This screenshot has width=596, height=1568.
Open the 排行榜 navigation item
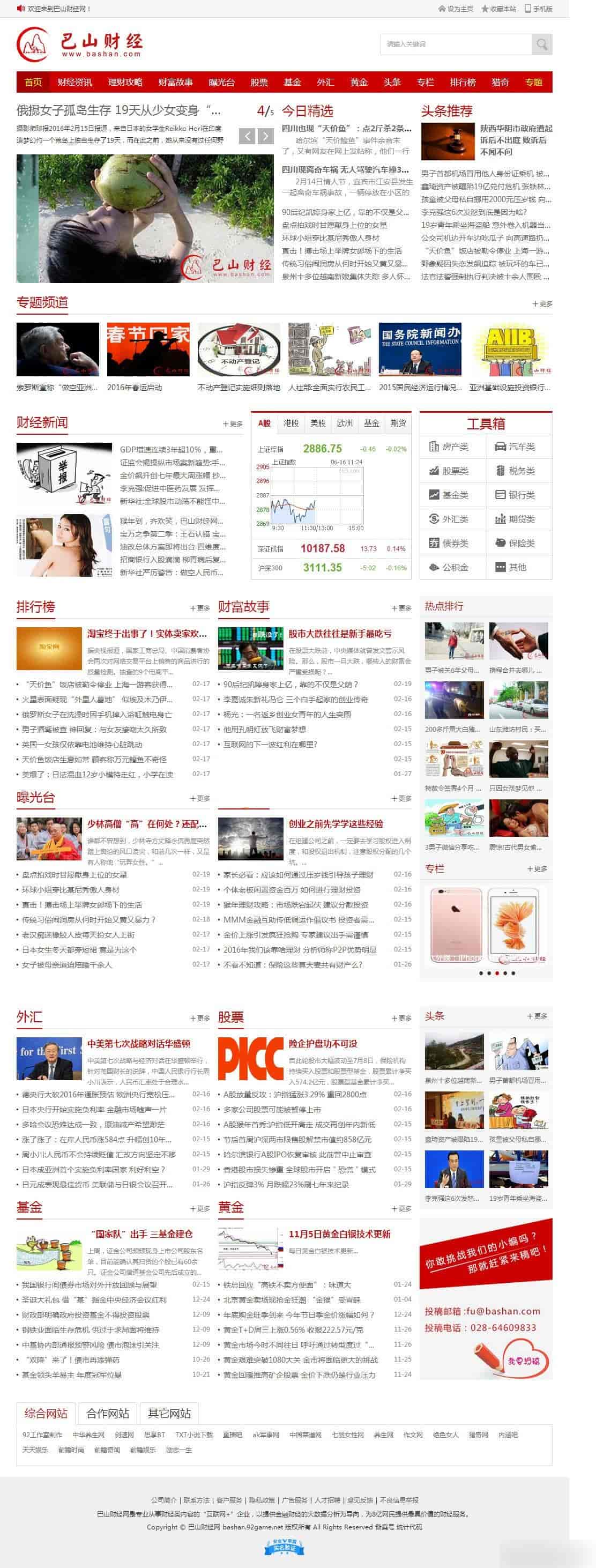click(x=463, y=82)
